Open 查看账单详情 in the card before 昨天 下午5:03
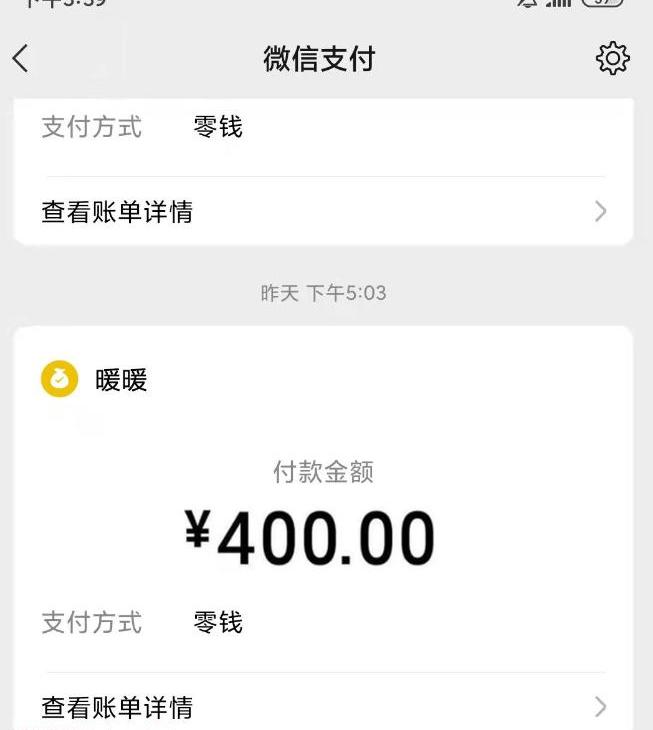 point(322,212)
